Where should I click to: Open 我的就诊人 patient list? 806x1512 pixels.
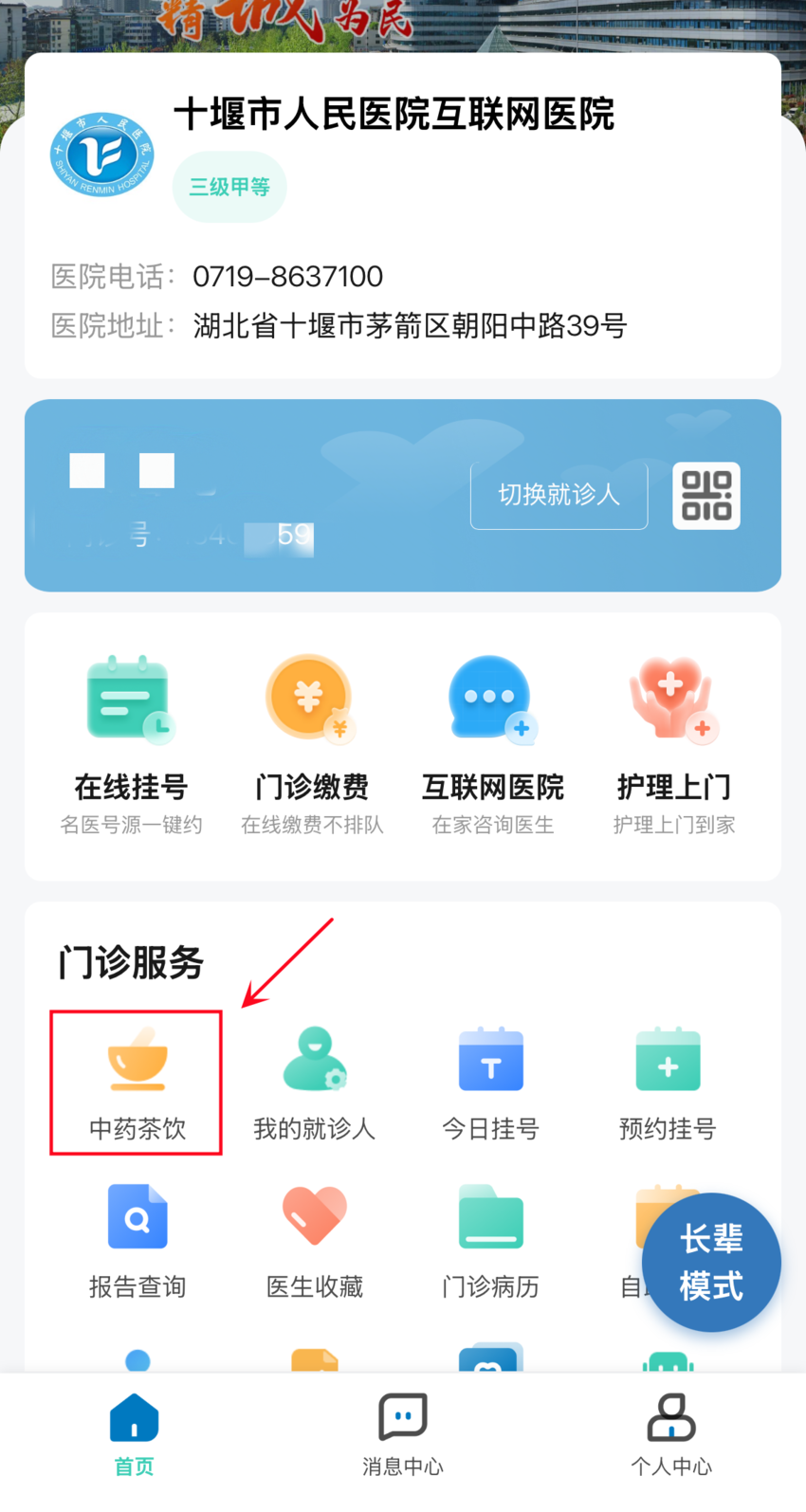pos(314,1083)
